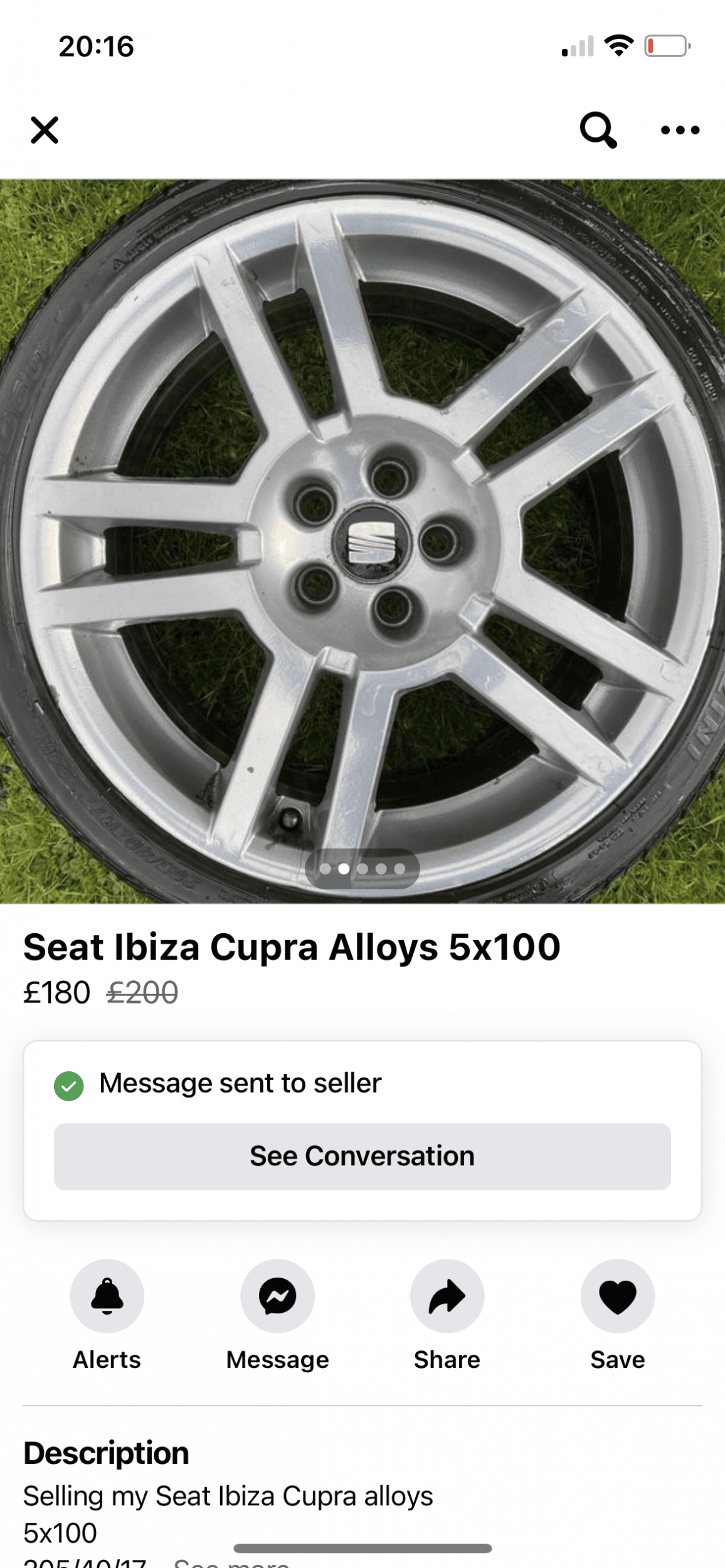Close the marketplace listing
The height and width of the screenshot is (1568, 725).
pos(45,130)
